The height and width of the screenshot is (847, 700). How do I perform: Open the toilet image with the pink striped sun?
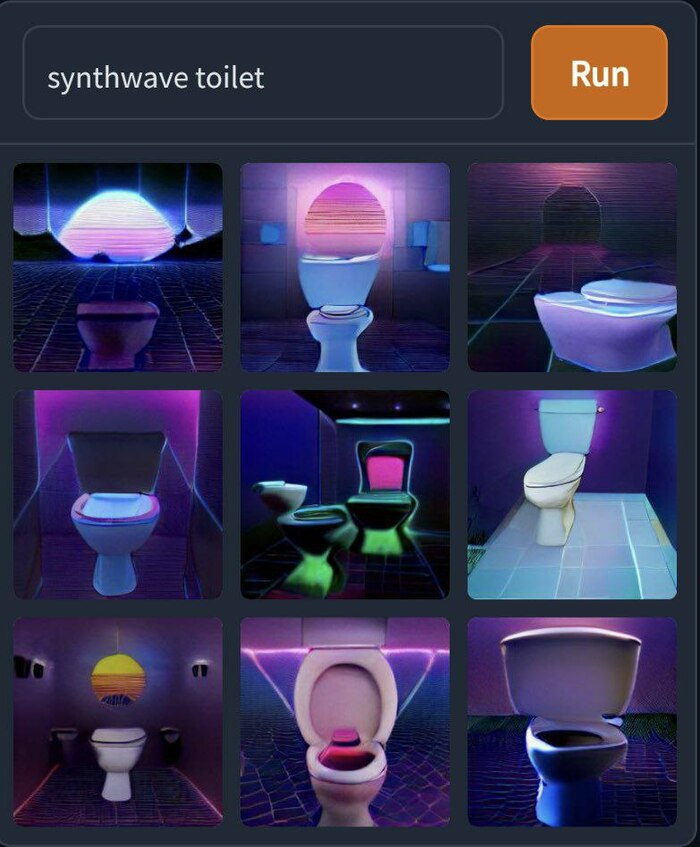coord(345,267)
